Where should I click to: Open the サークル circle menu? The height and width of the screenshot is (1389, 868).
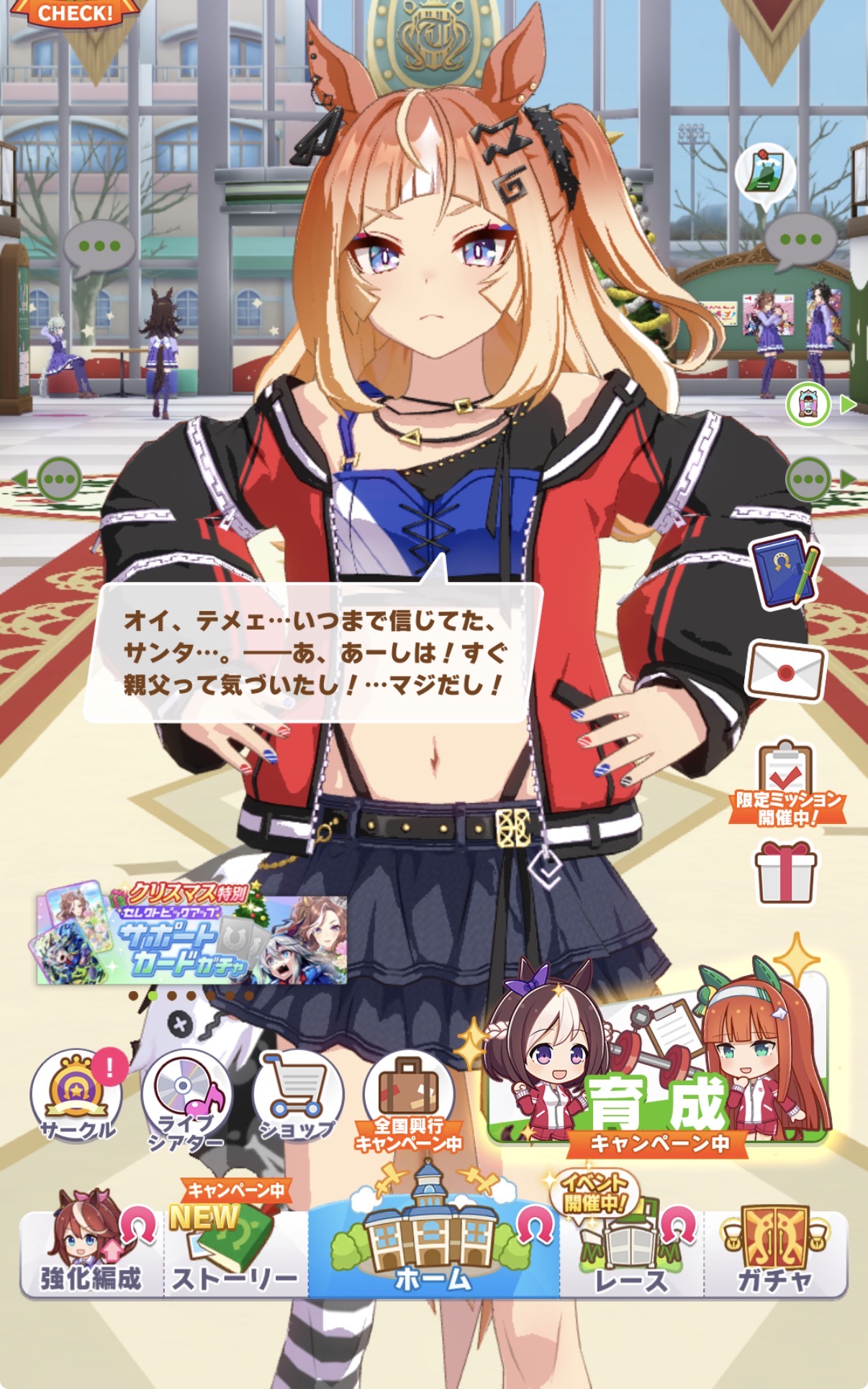coord(76,1095)
